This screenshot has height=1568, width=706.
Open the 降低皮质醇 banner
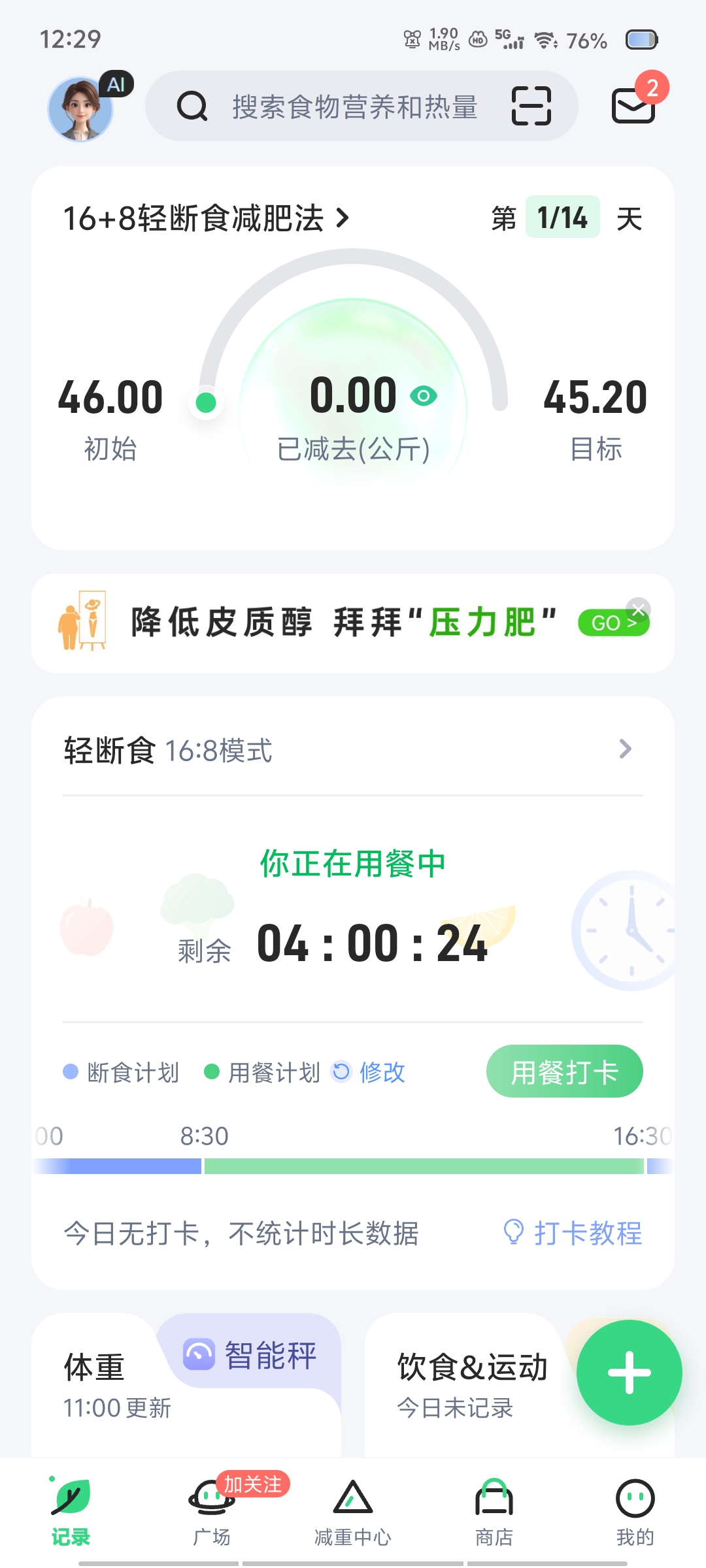click(340, 623)
